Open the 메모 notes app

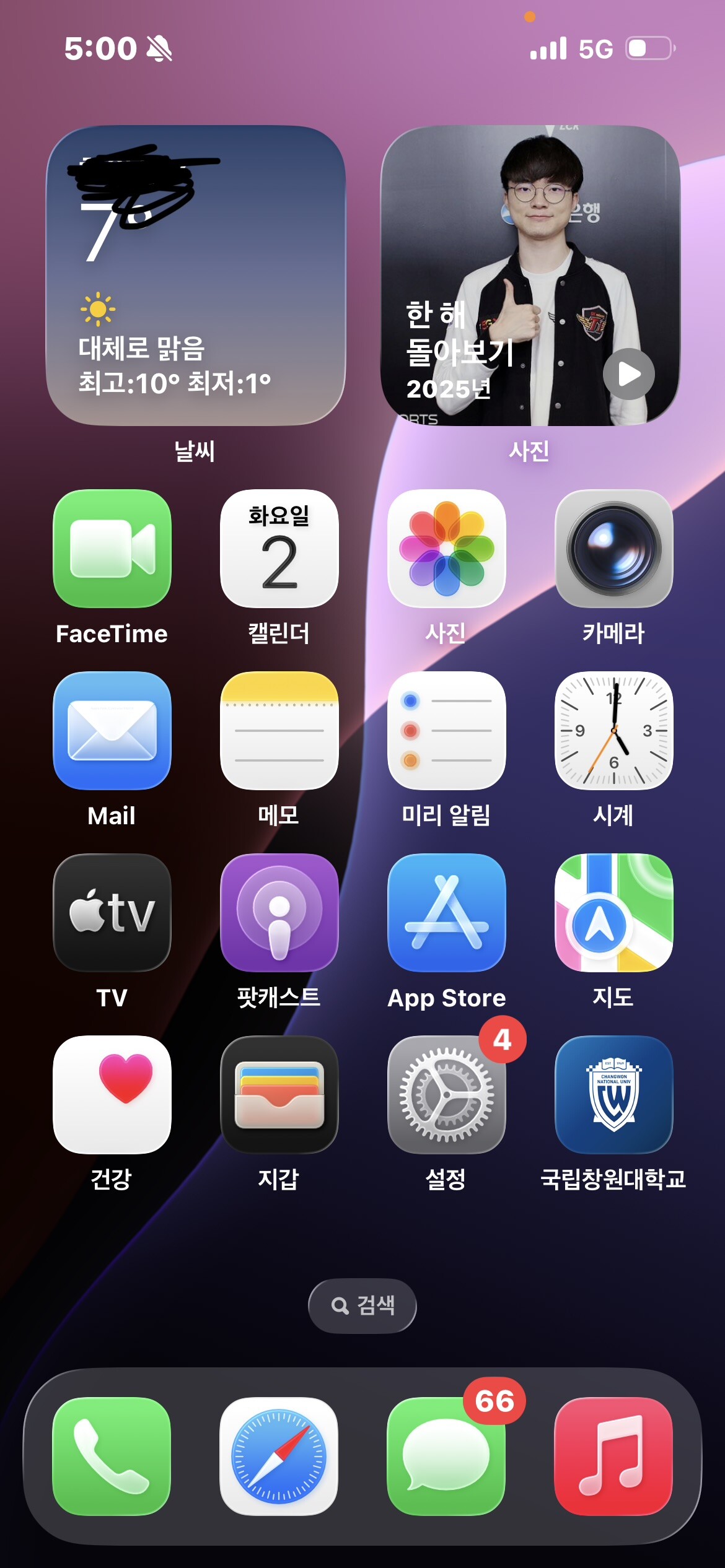(x=279, y=731)
